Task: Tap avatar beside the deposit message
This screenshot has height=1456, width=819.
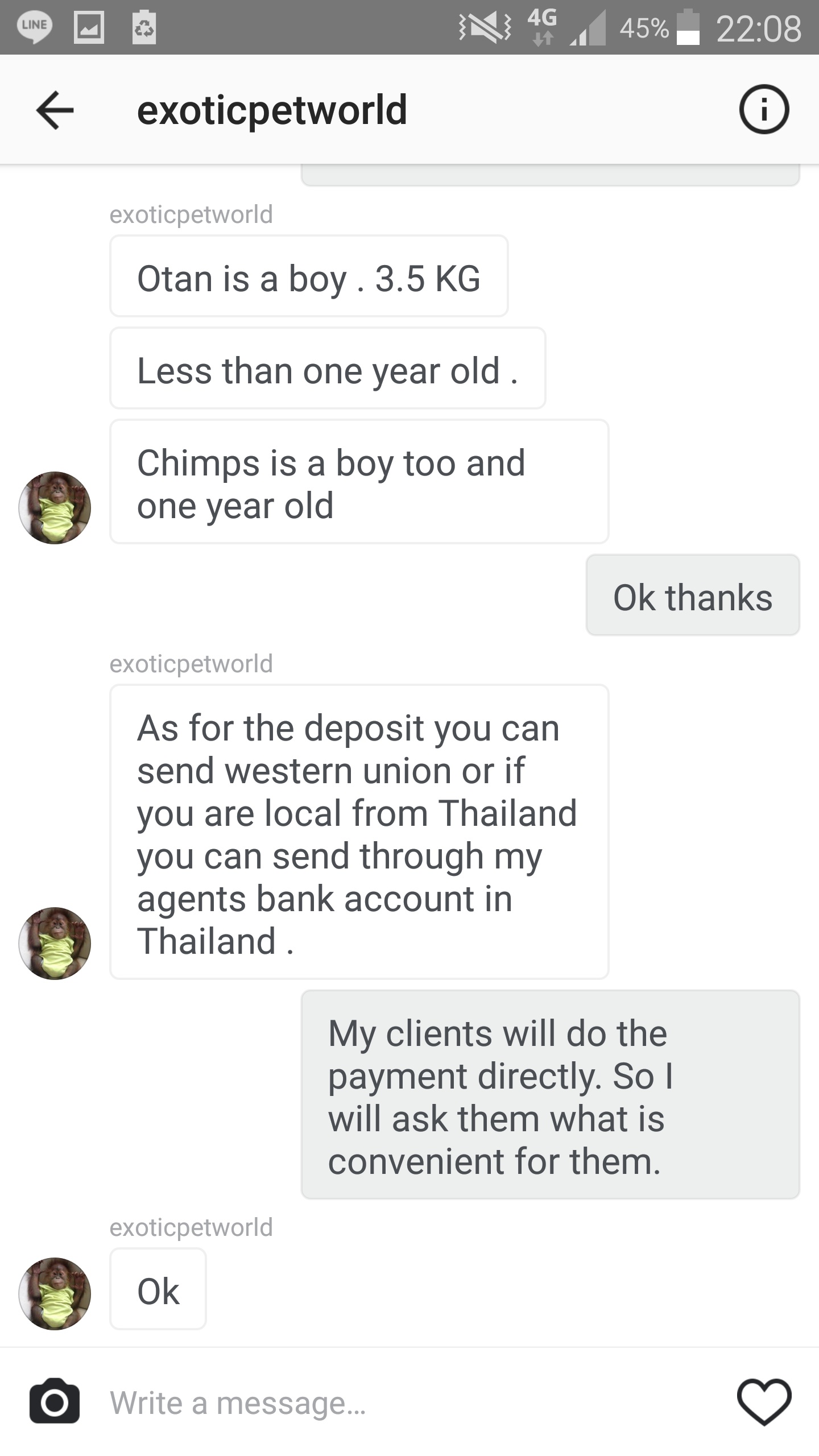Action: 55,943
